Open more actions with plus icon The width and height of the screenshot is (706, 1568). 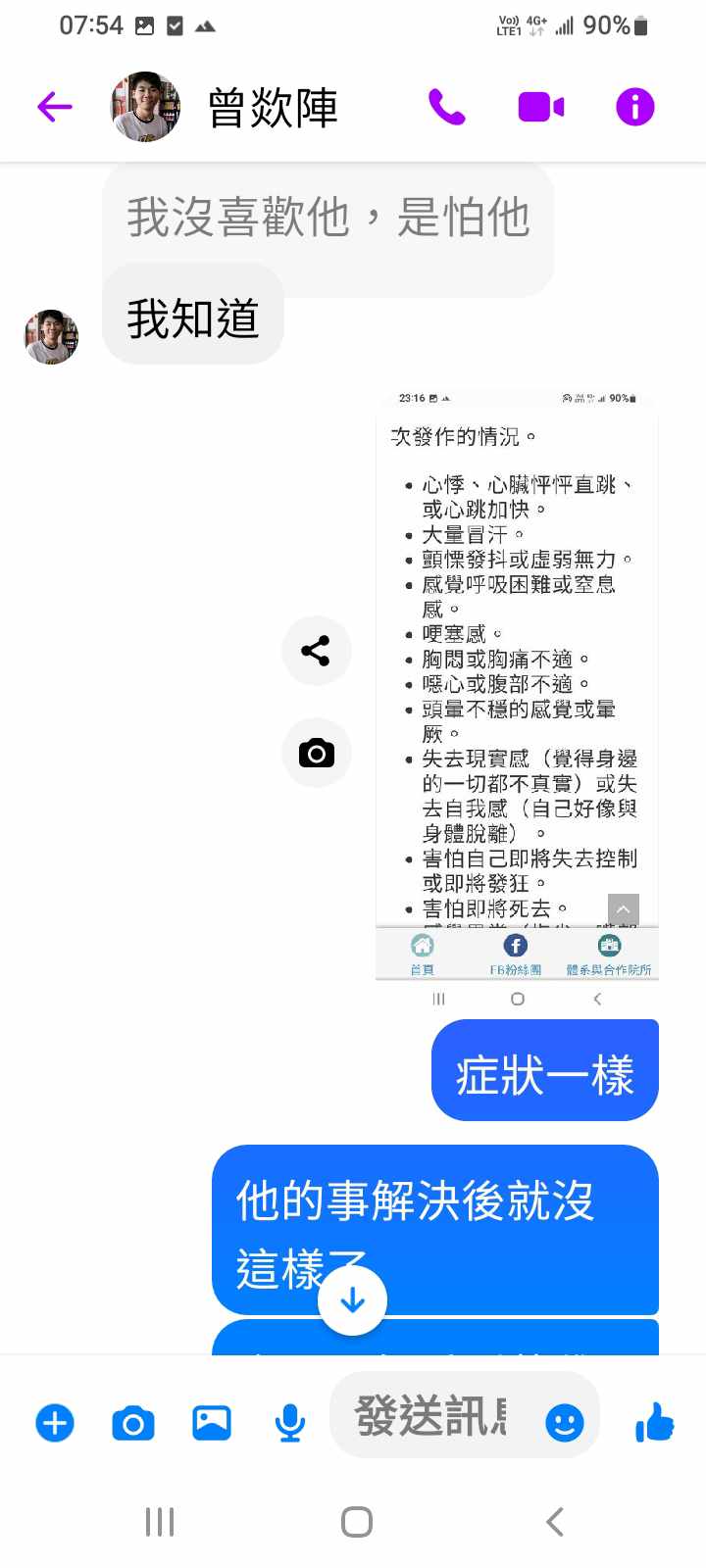coord(55,1422)
